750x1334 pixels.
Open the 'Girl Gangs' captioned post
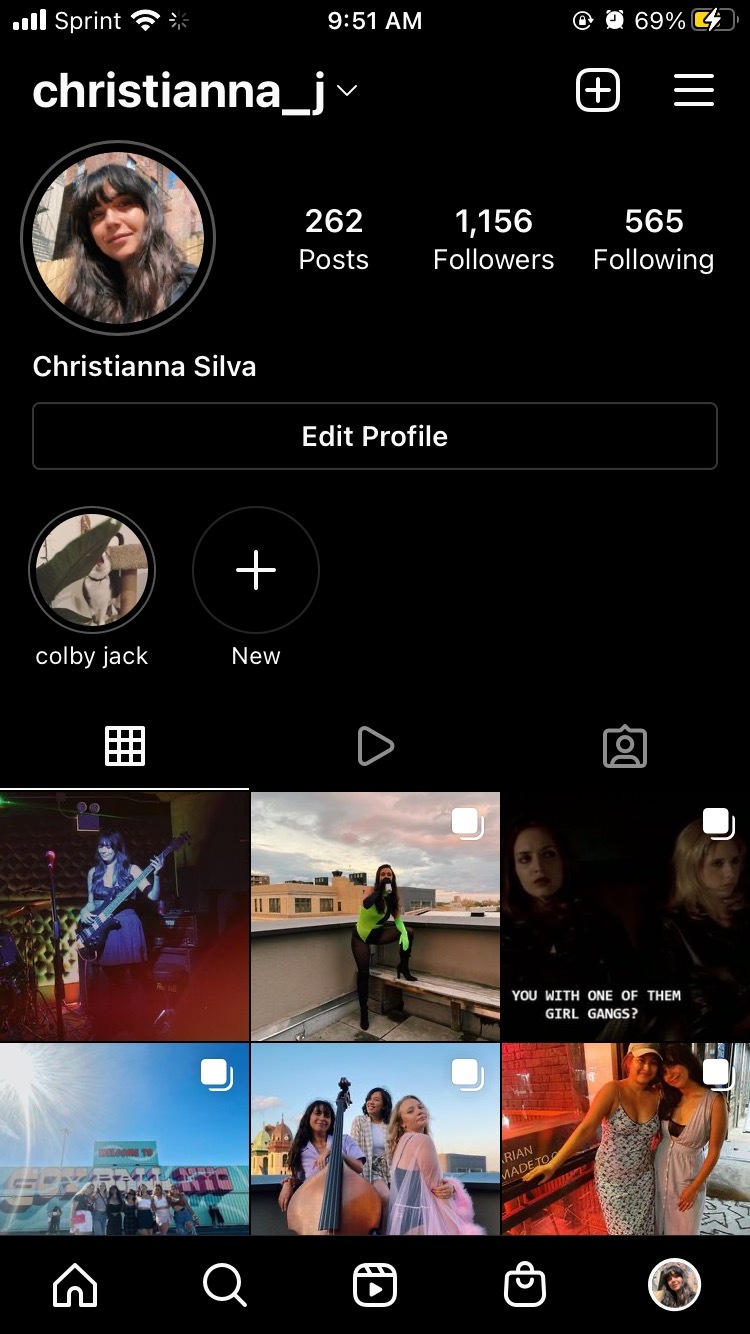coord(626,916)
